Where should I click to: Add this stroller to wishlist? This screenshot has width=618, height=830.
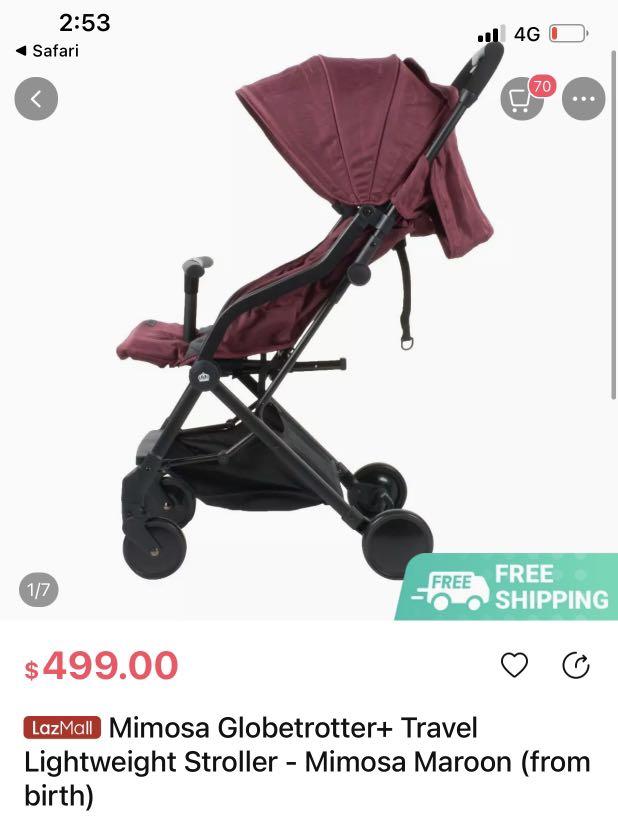(x=514, y=665)
